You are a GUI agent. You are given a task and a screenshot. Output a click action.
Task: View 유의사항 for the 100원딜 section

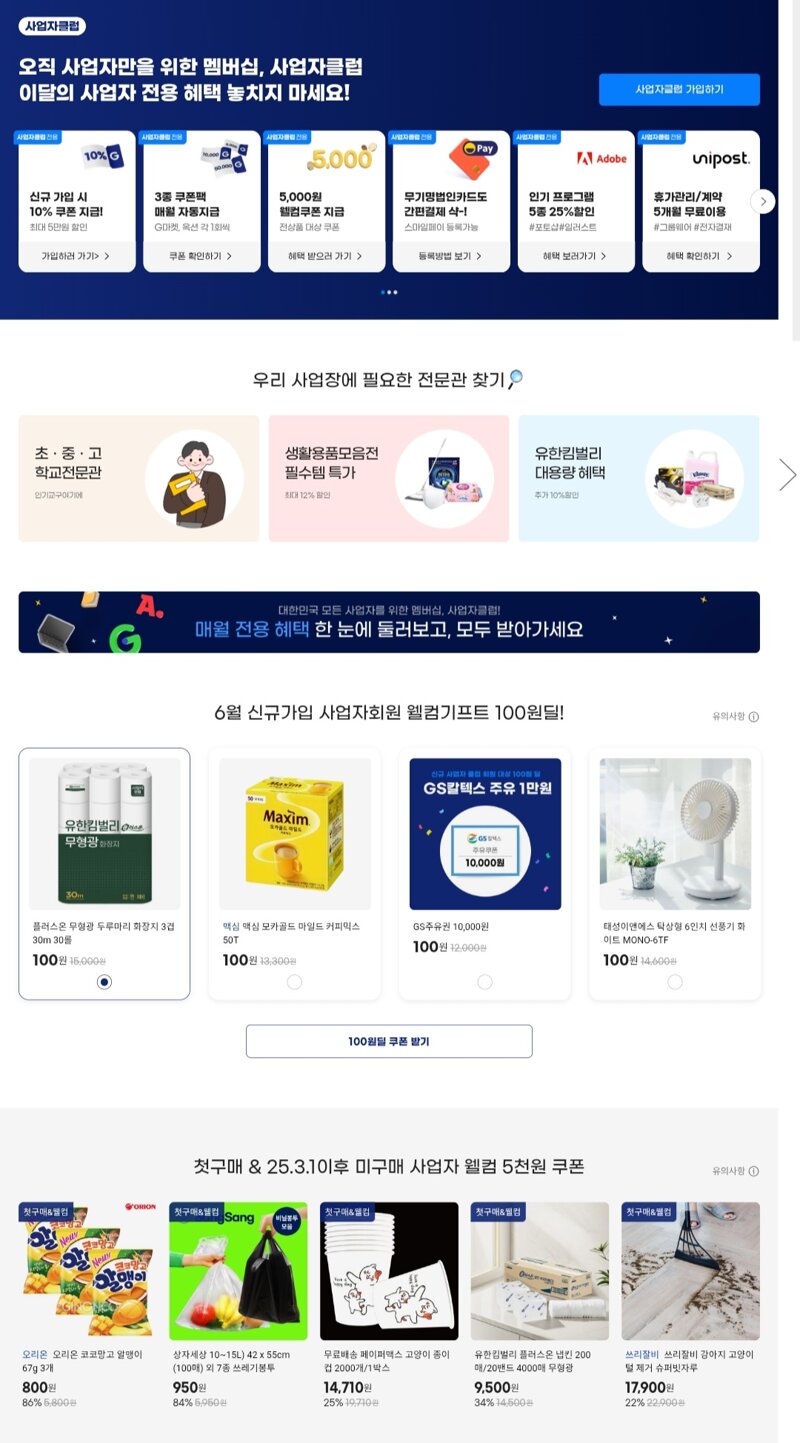(736, 716)
